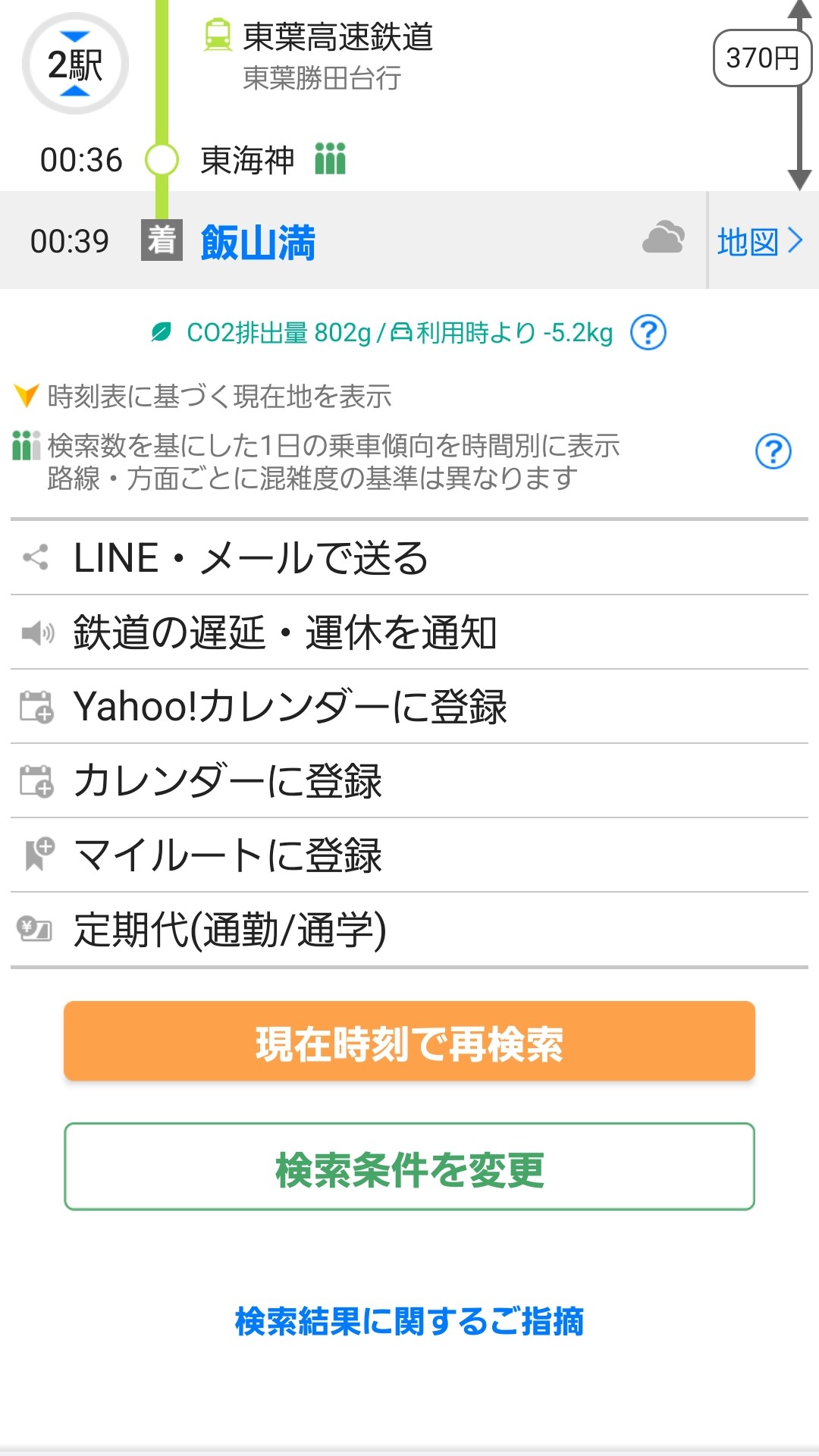Tap 検索条件を変更 to edit search
819x1456 pixels.
(409, 1168)
